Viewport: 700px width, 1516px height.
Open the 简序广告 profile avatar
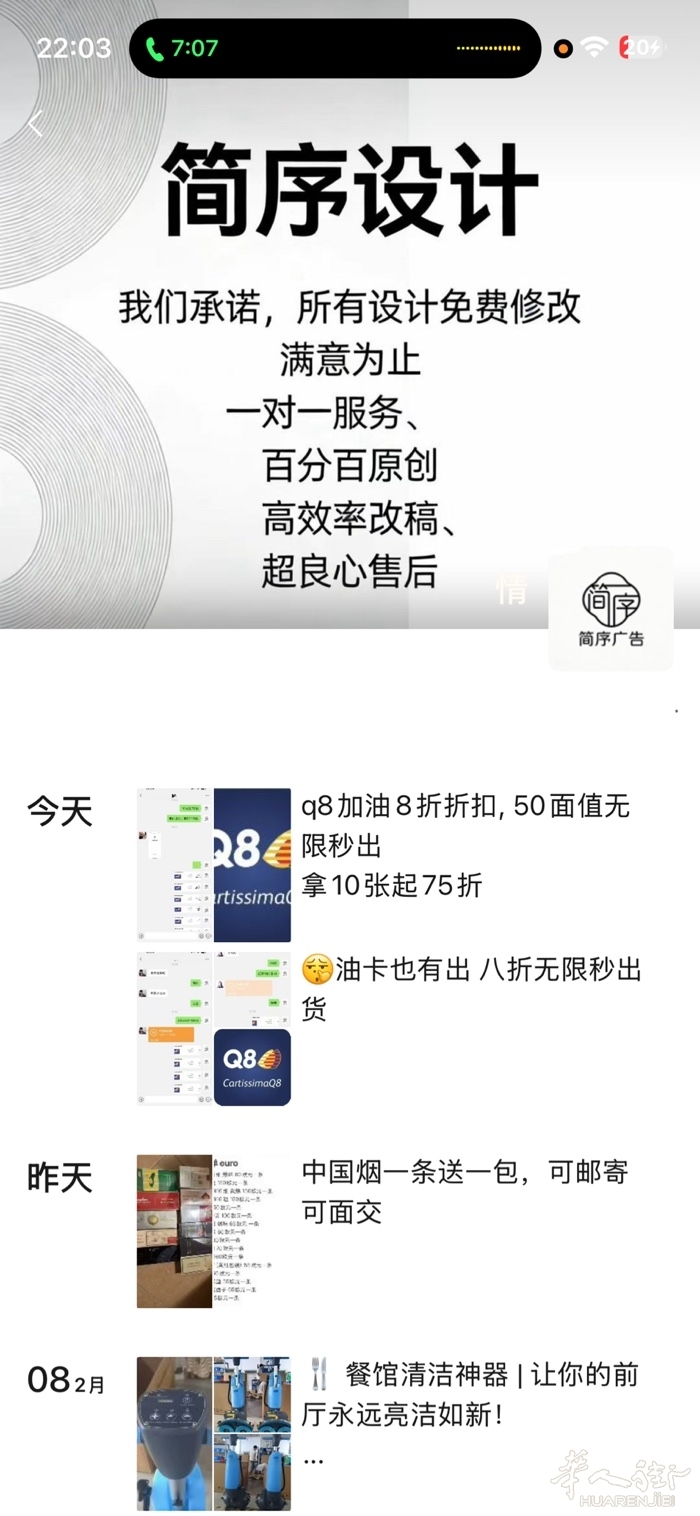(610, 608)
